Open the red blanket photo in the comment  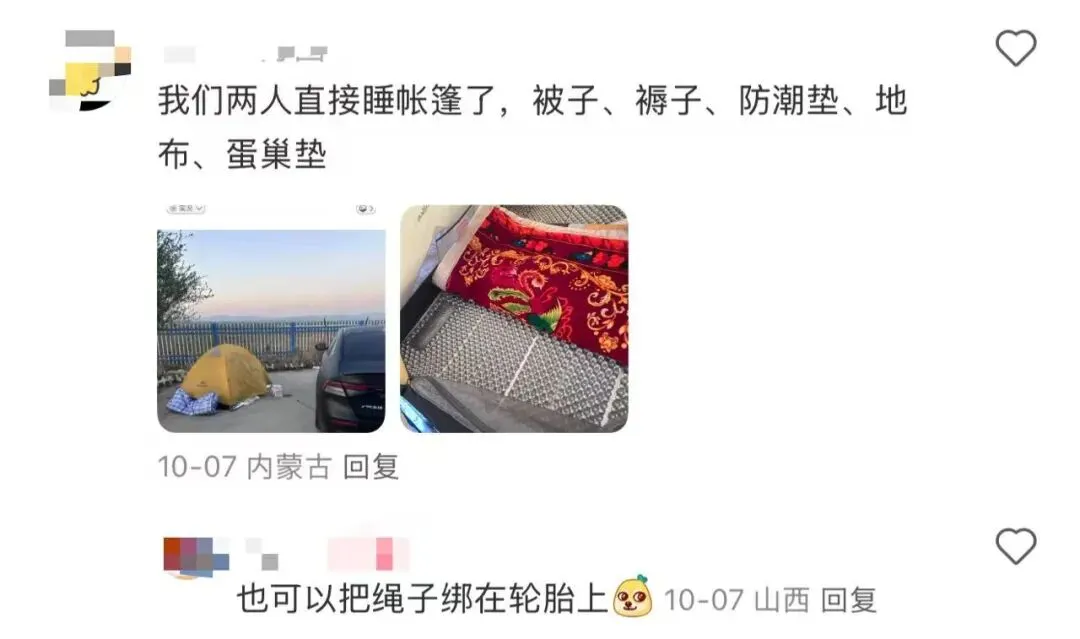[514, 318]
